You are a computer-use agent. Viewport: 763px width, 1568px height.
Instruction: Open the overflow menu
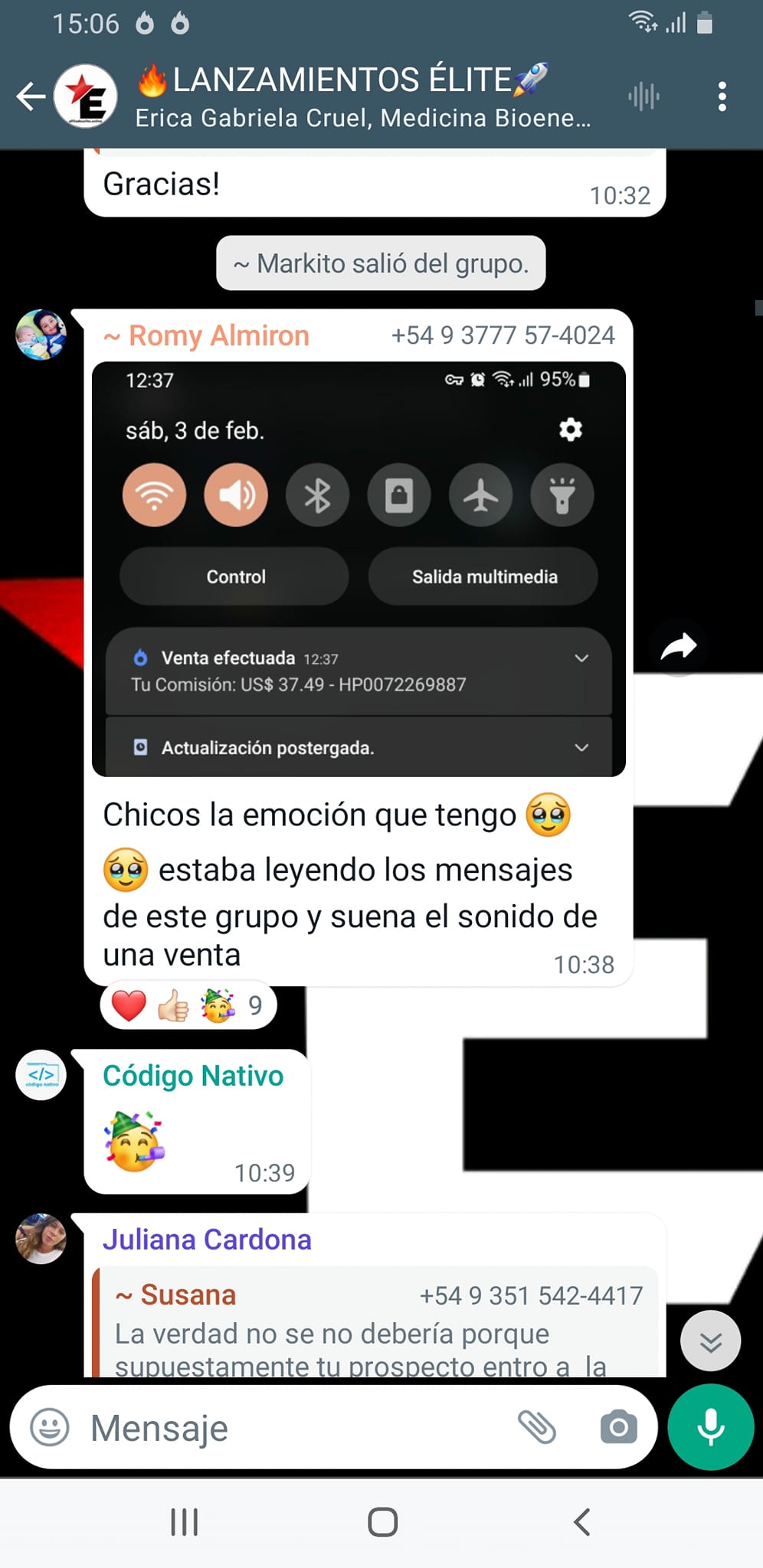tap(722, 96)
